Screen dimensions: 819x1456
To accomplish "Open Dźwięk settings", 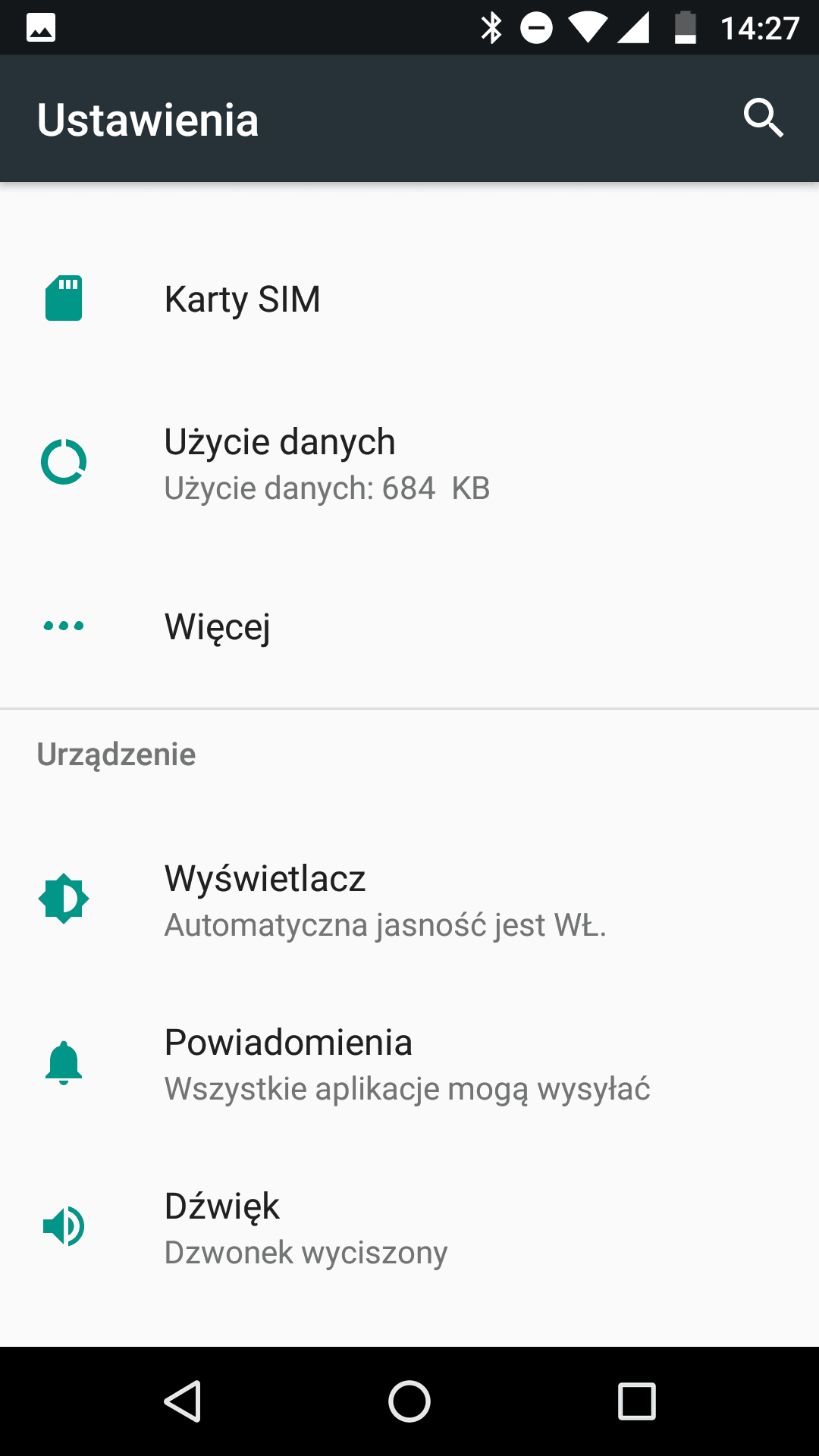I will [x=409, y=1227].
